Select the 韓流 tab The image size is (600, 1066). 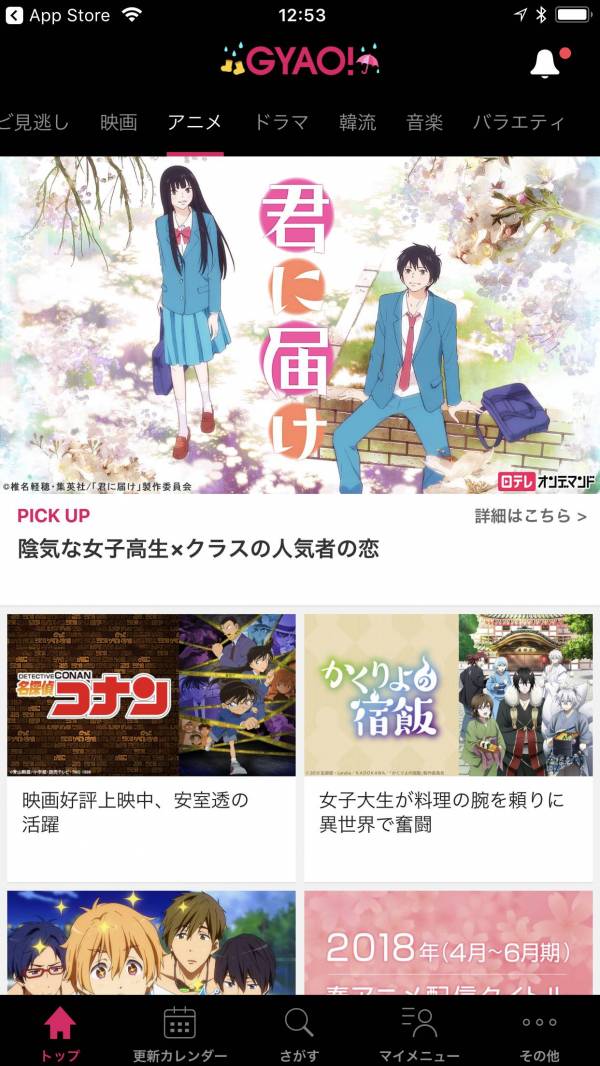click(357, 123)
